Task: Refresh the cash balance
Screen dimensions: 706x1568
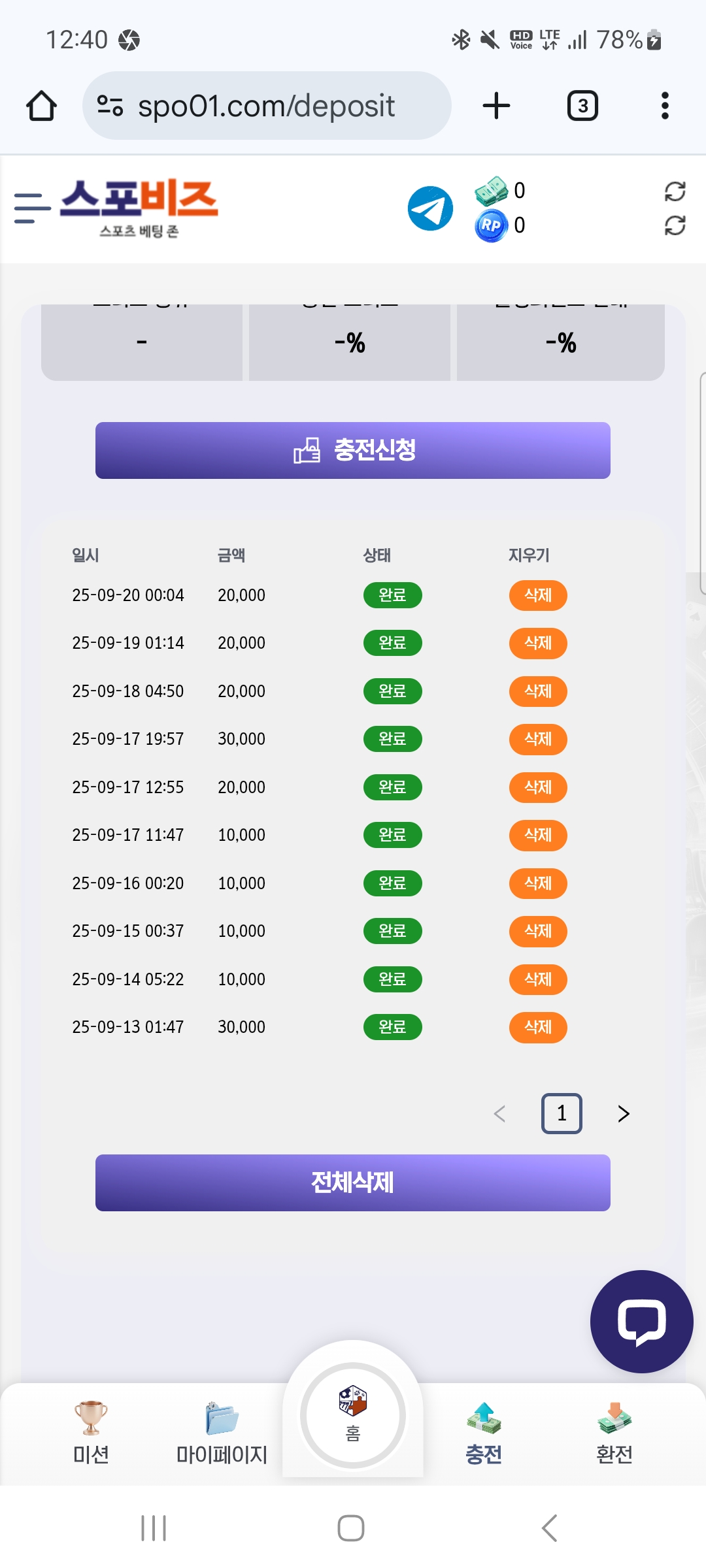Action: pyautogui.click(x=675, y=191)
